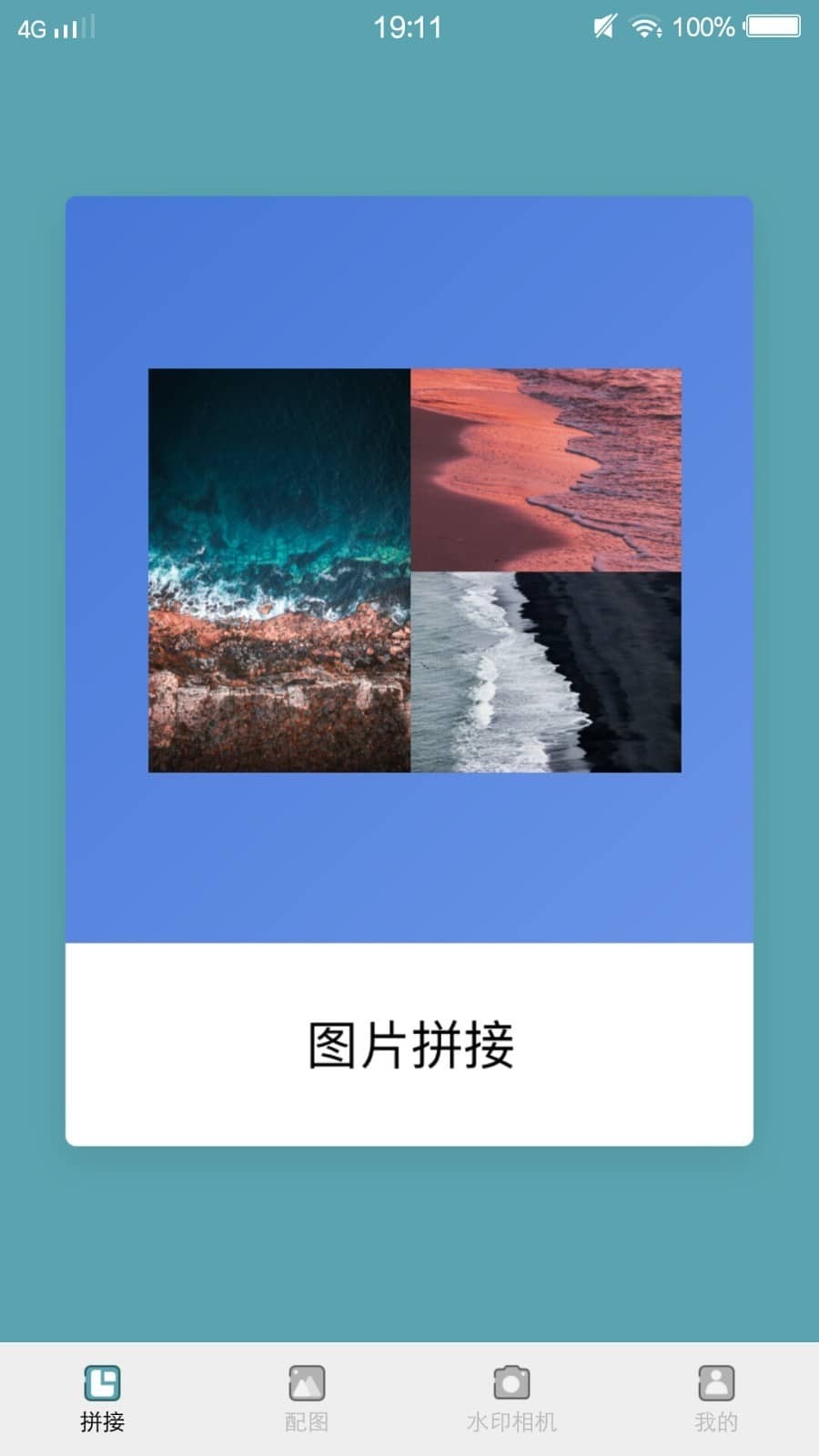The image size is (819, 1456).
Task: Go to the 我的 tab
Action: (716, 1399)
